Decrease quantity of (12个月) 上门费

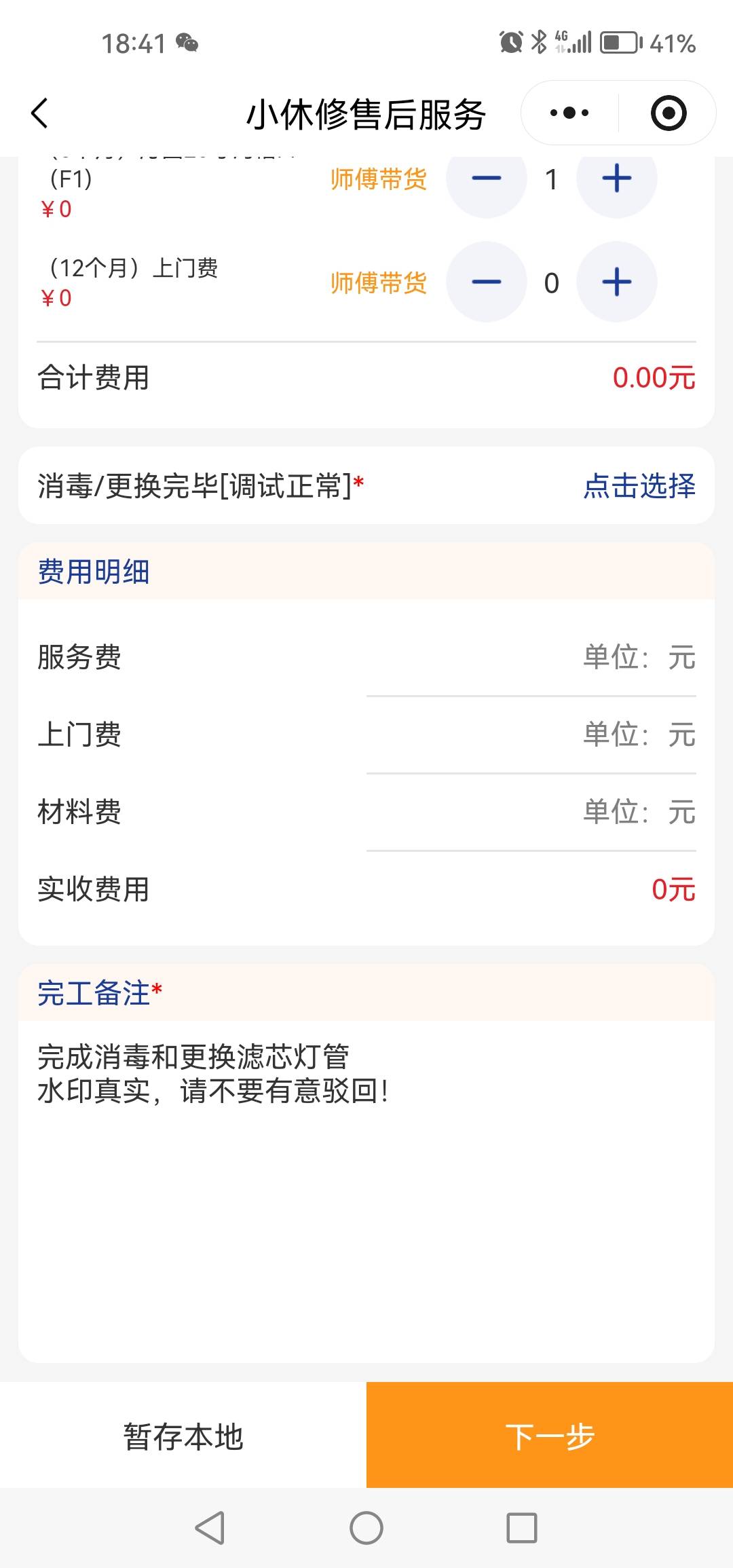(x=486, y=282)
